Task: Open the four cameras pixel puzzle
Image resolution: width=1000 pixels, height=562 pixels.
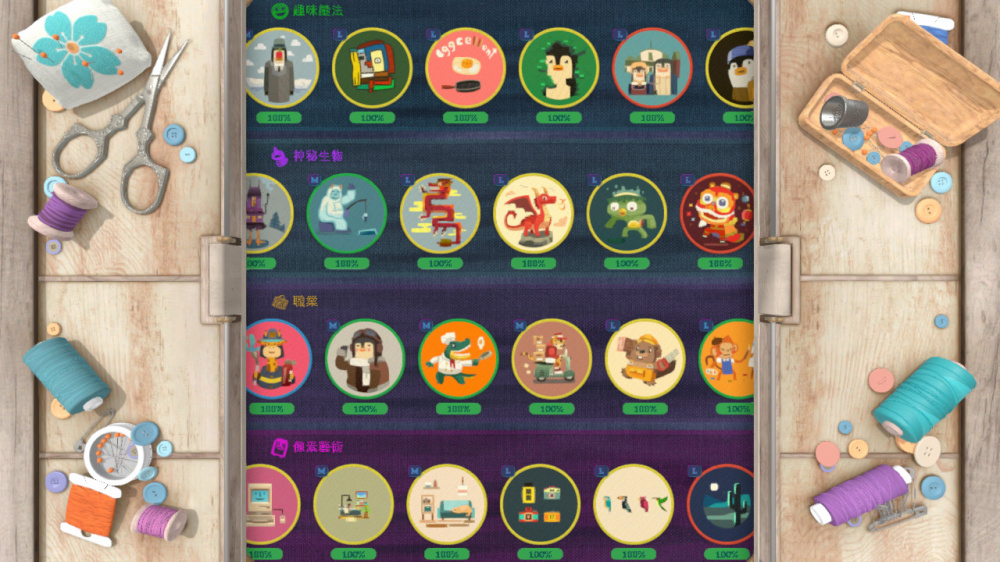Action: click(540, 504)
